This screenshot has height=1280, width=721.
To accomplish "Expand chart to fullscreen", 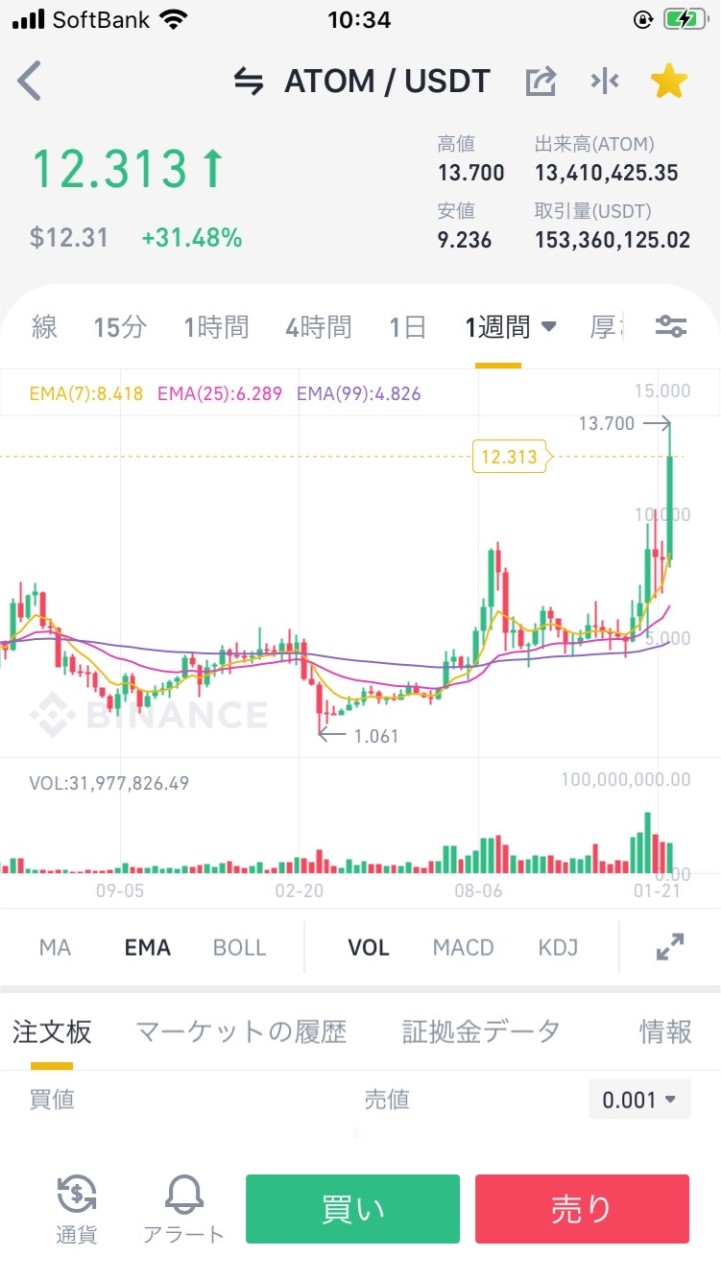I will tap(670, 947).
